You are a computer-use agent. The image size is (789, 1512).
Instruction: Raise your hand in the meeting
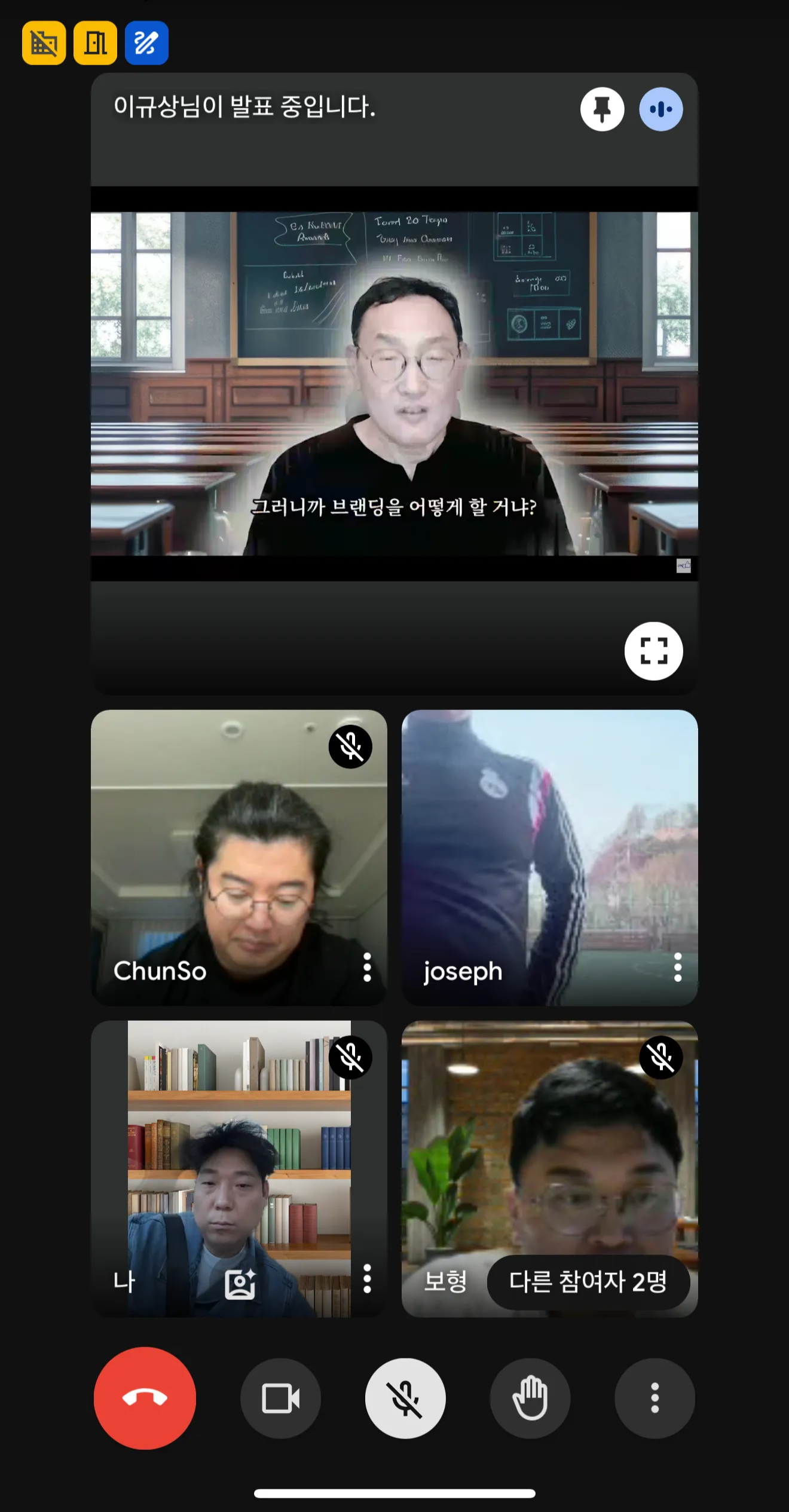(530, 1398)
